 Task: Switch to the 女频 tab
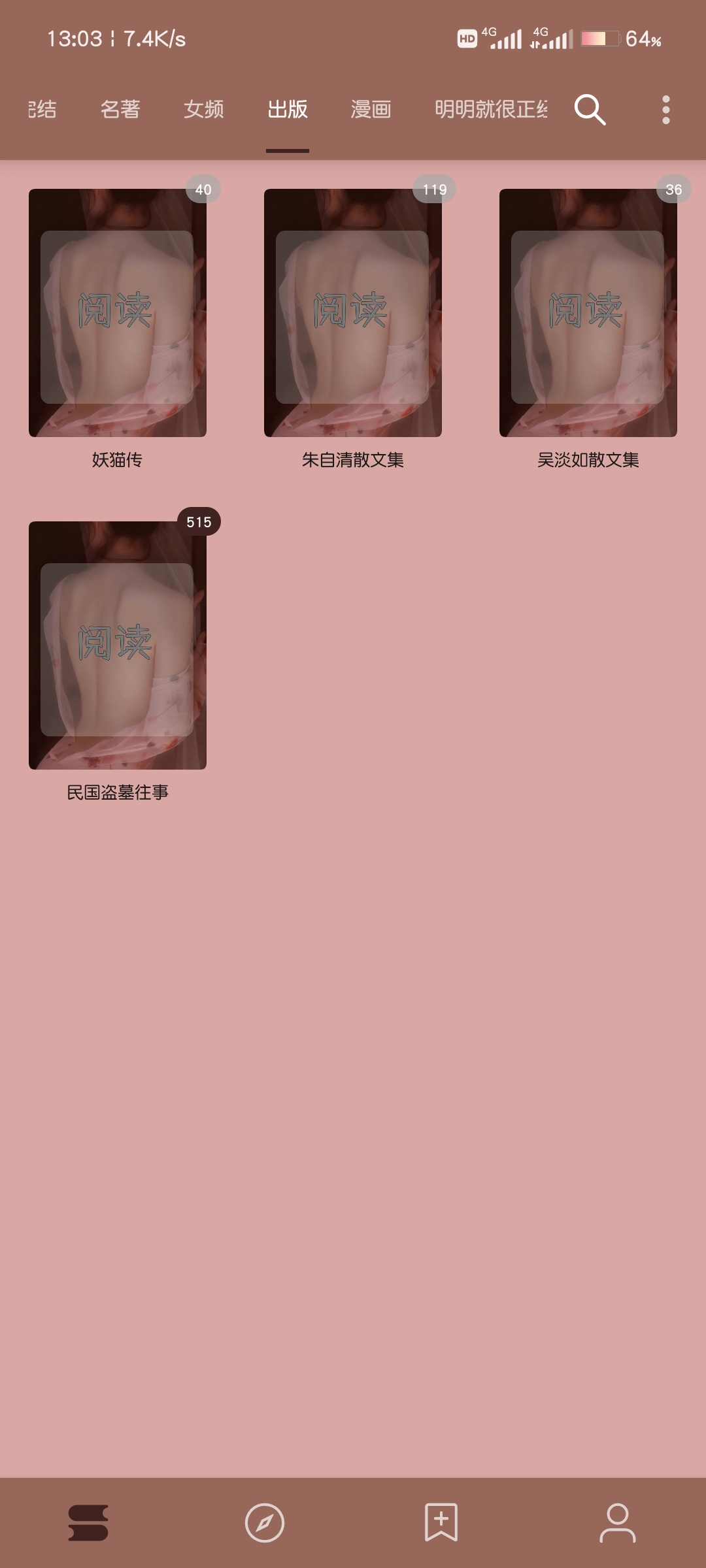(204, 109)
